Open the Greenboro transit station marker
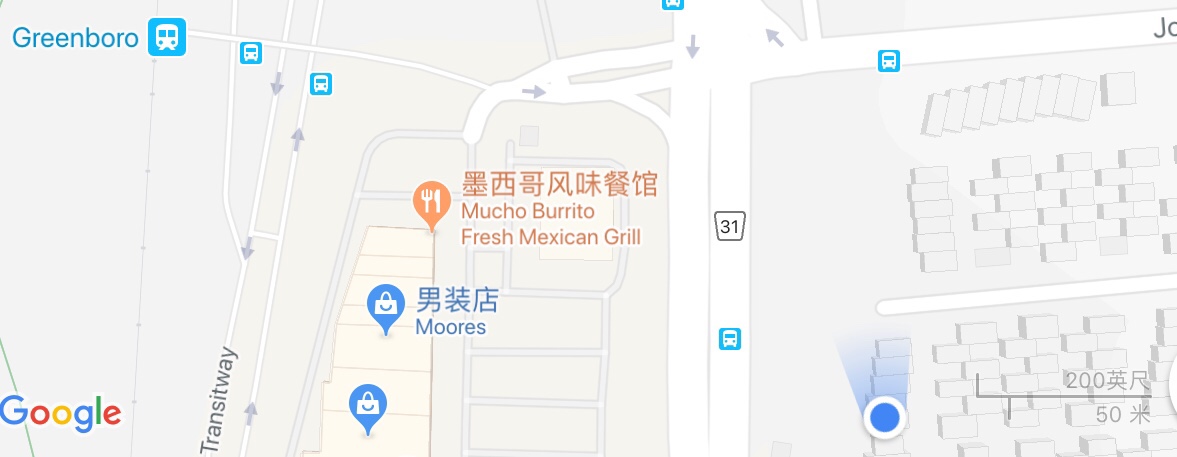1177x457 pixels. point(167,38)
